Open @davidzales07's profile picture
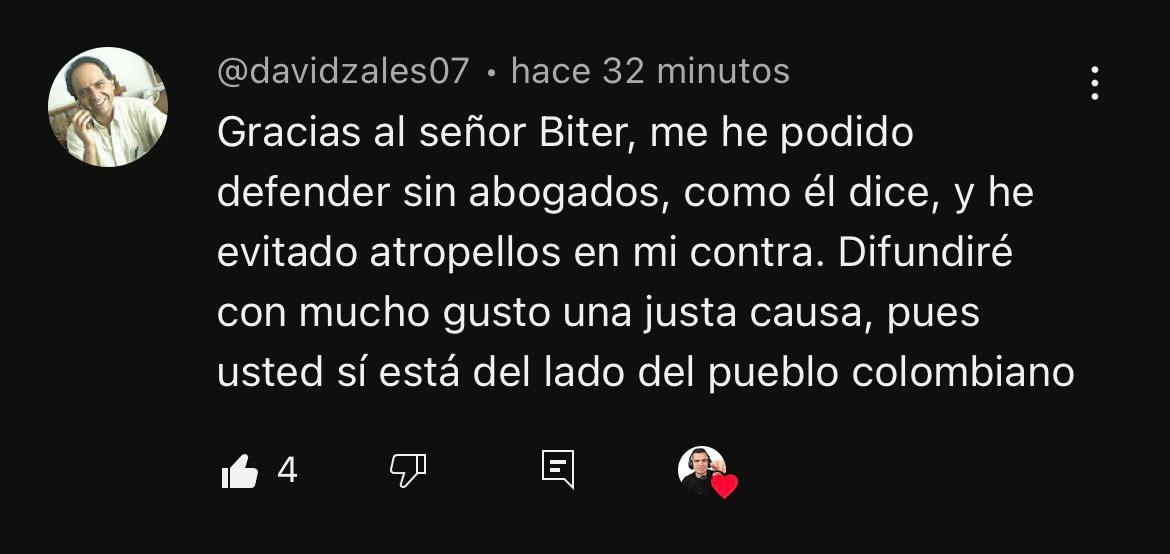Screen dimensions: 1170x554 [108, 107]
